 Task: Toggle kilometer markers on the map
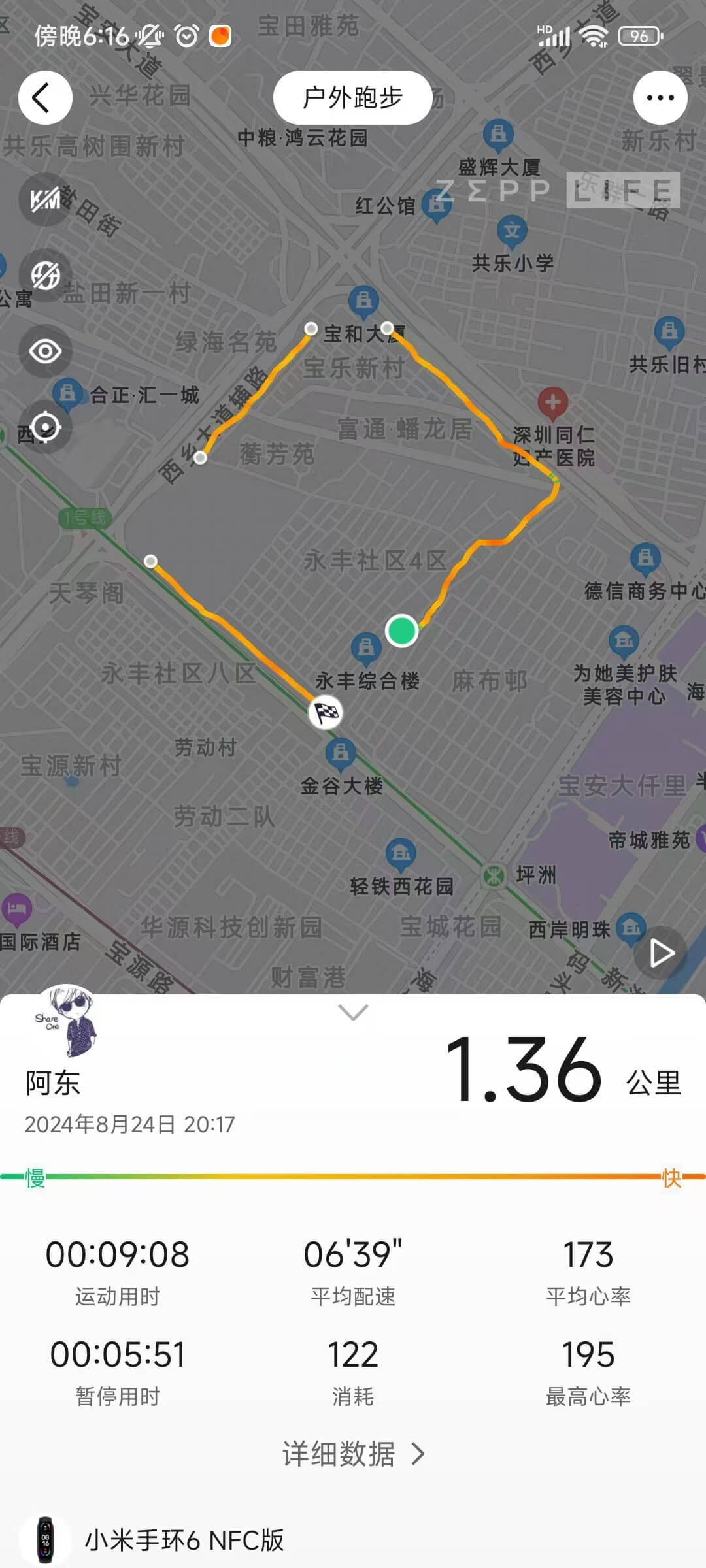pos(45,199)
